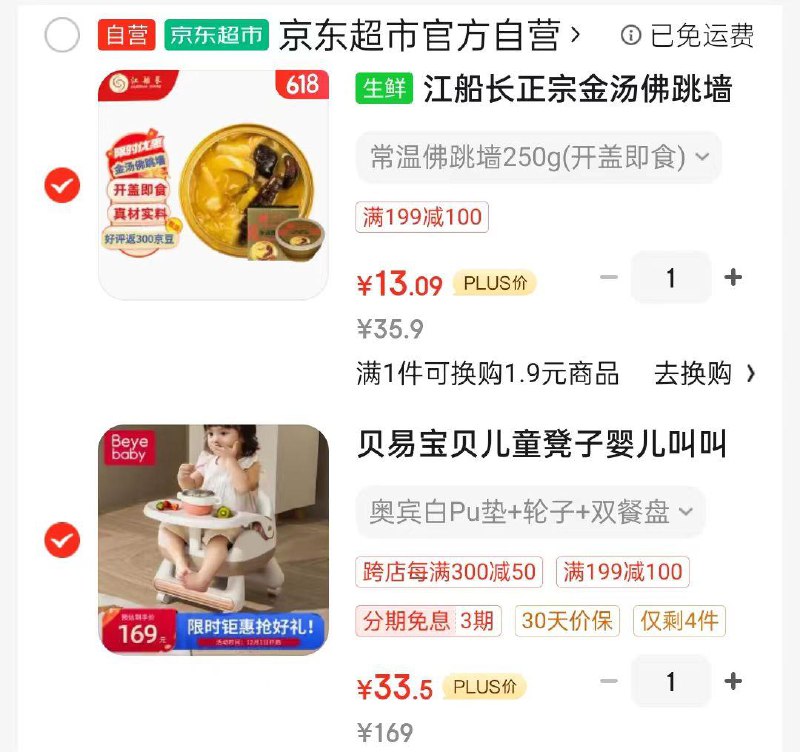Uncheck the 贝易宝贝儿童凳子 item
This screenshot has width=800, height=752.
[x=62, y=540]
